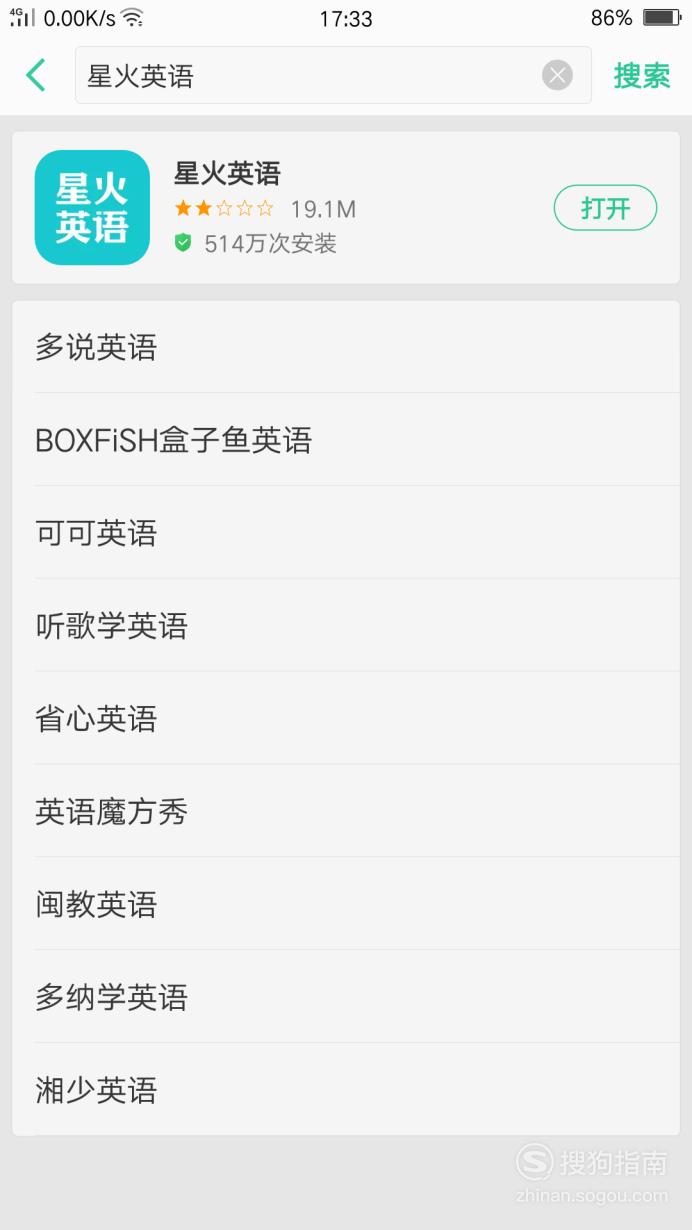The image size is (692, 1230).
Task: Open the installed 星火英语 app via 打开
Action: (x=605, y=208)
